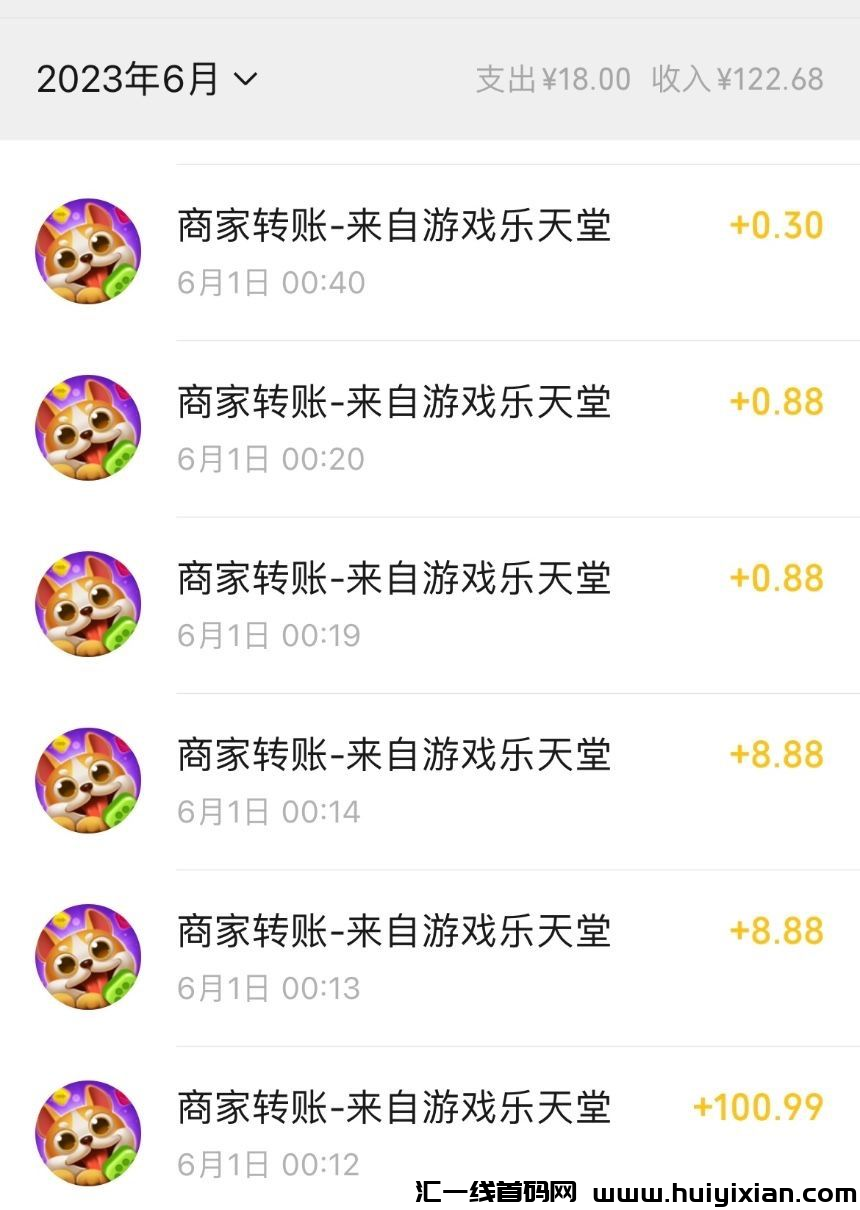This screenshot has width=860, height=1210.
Task: Select the avatar beside the 00:19 transaction
Action: coord(88,604)
